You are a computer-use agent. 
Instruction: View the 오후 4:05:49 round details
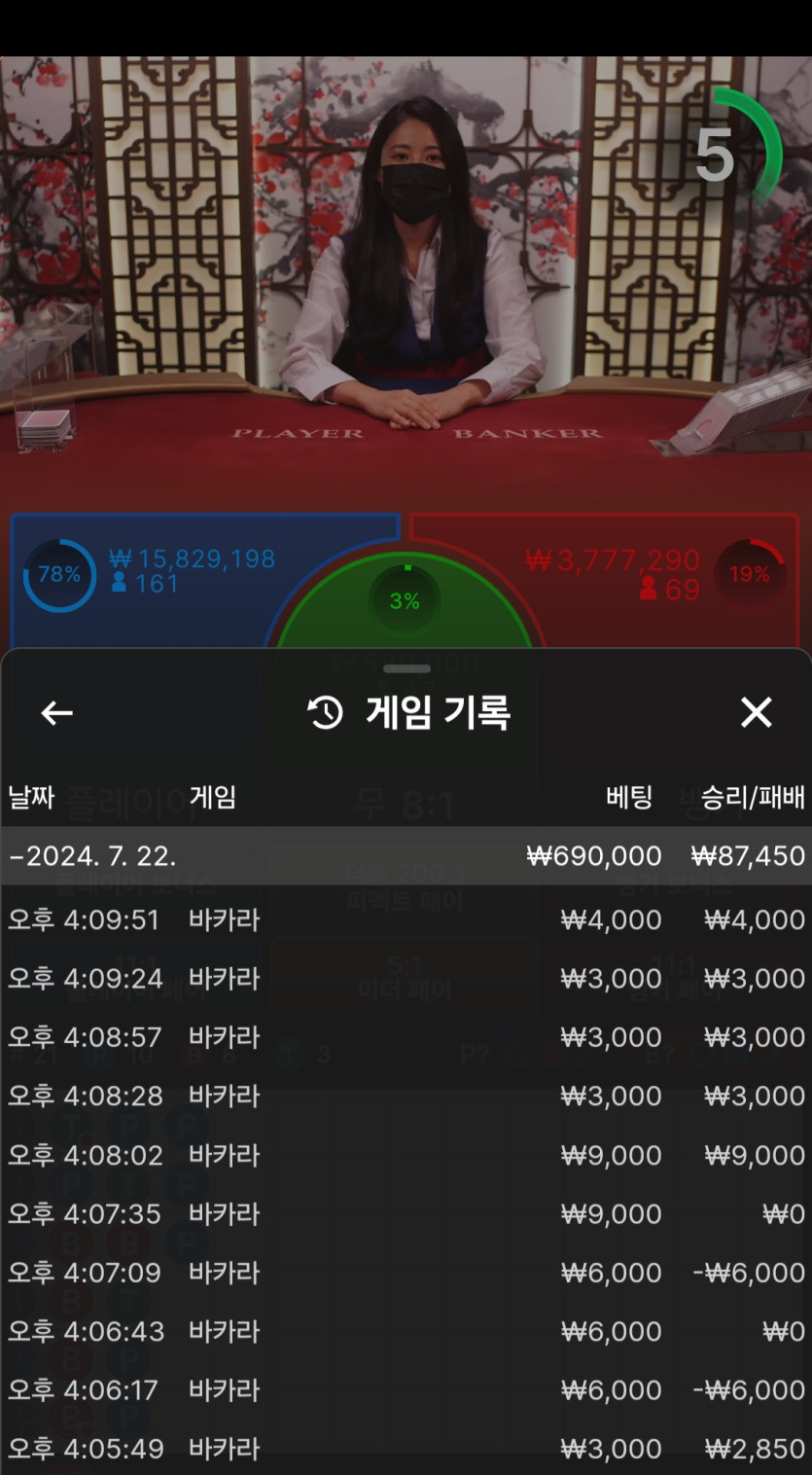point(406,1449)
